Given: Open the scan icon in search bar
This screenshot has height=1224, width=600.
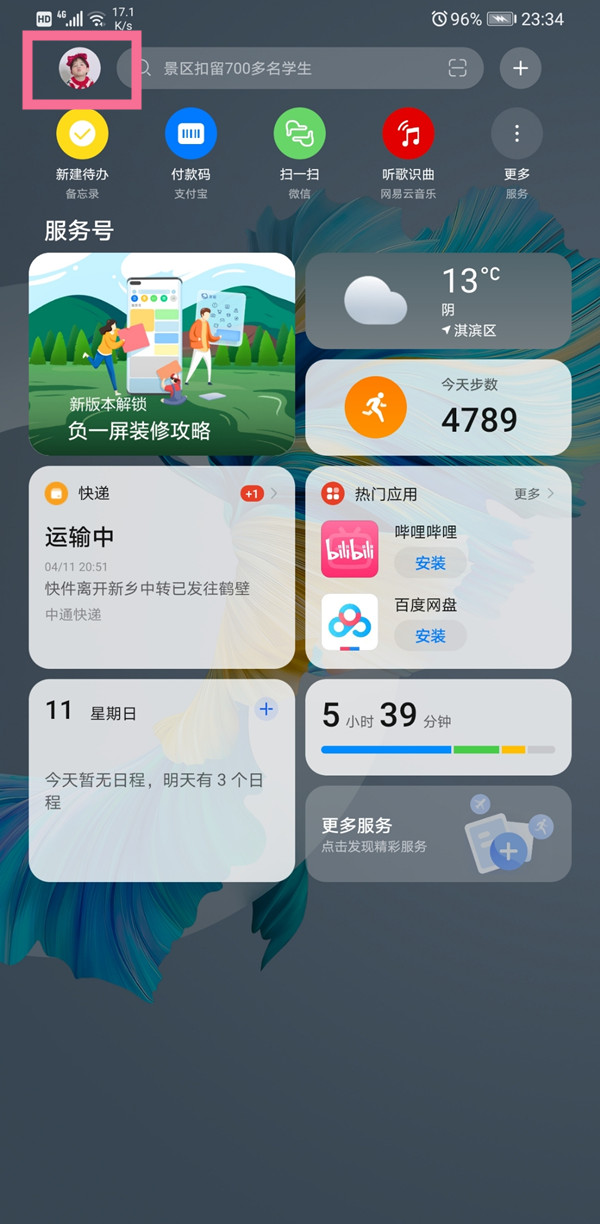Looking at the screenshot, I should tap(457, 68).
